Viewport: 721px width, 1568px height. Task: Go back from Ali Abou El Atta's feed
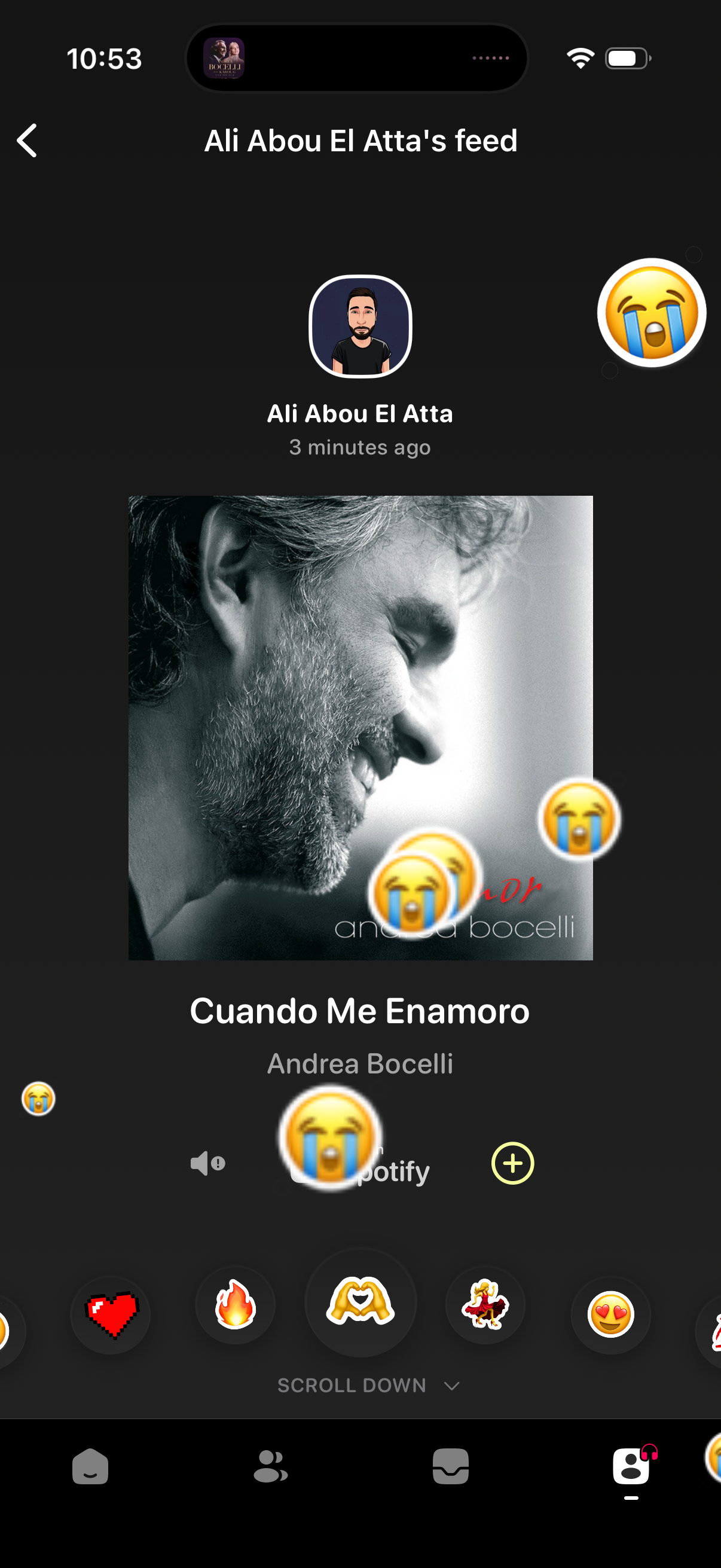tap(28, 141)
